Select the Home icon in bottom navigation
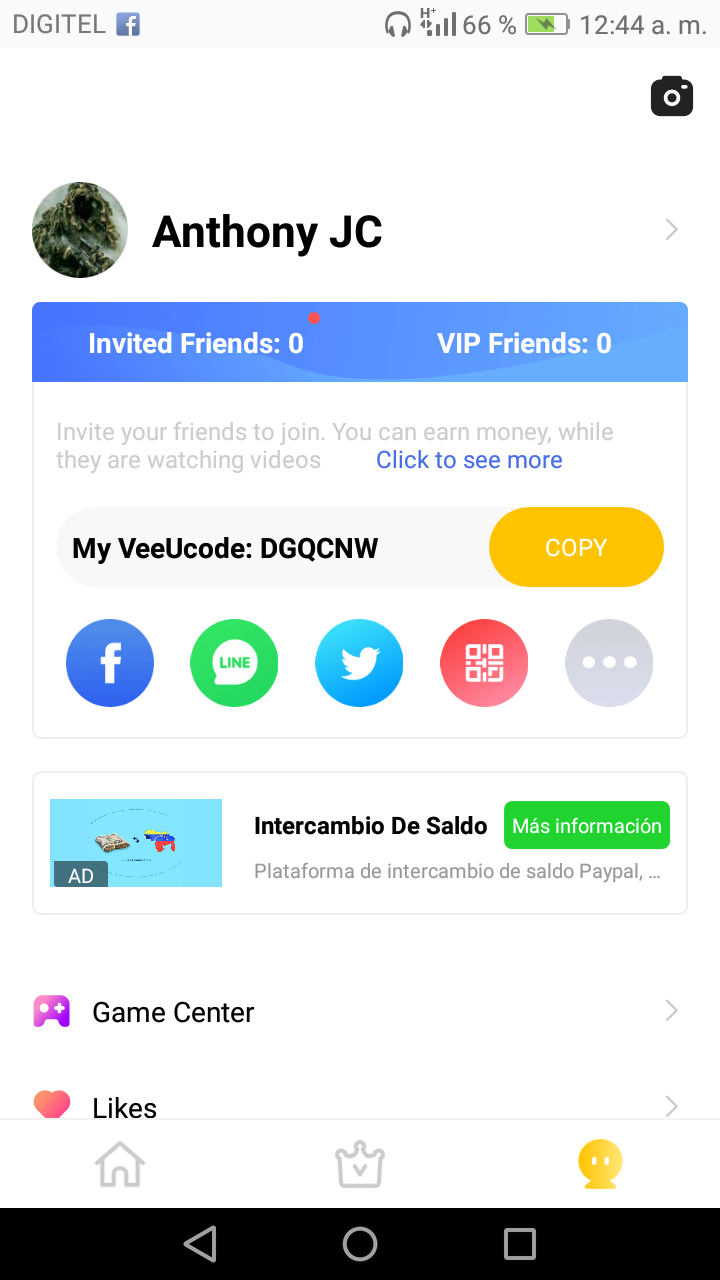This screenshot has height=1280, width=720. (x=119, y=1163)
